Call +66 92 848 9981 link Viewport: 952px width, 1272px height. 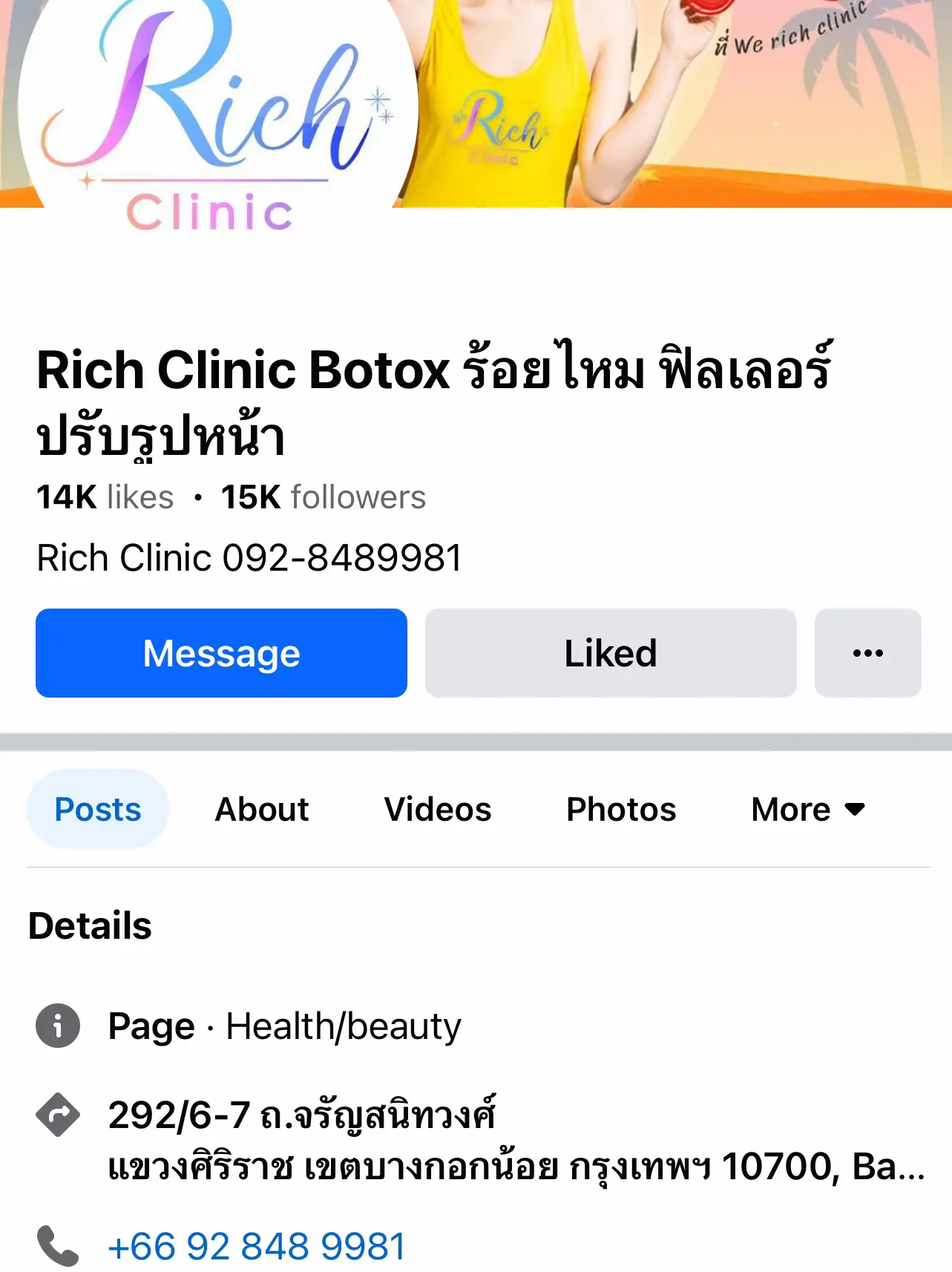[x=256, y=1245]
